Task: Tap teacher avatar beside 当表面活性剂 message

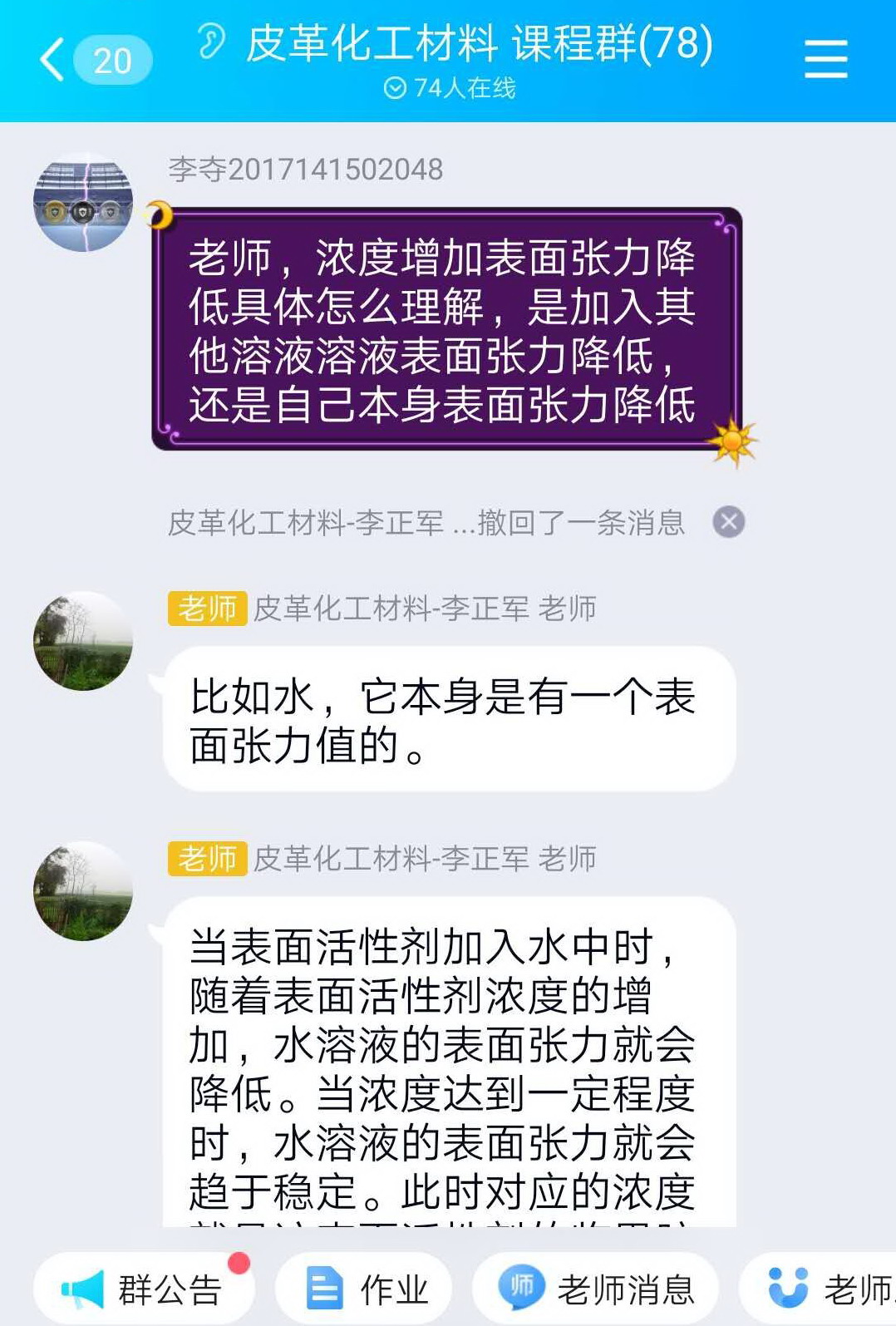Action: click(x=83, y=891)
